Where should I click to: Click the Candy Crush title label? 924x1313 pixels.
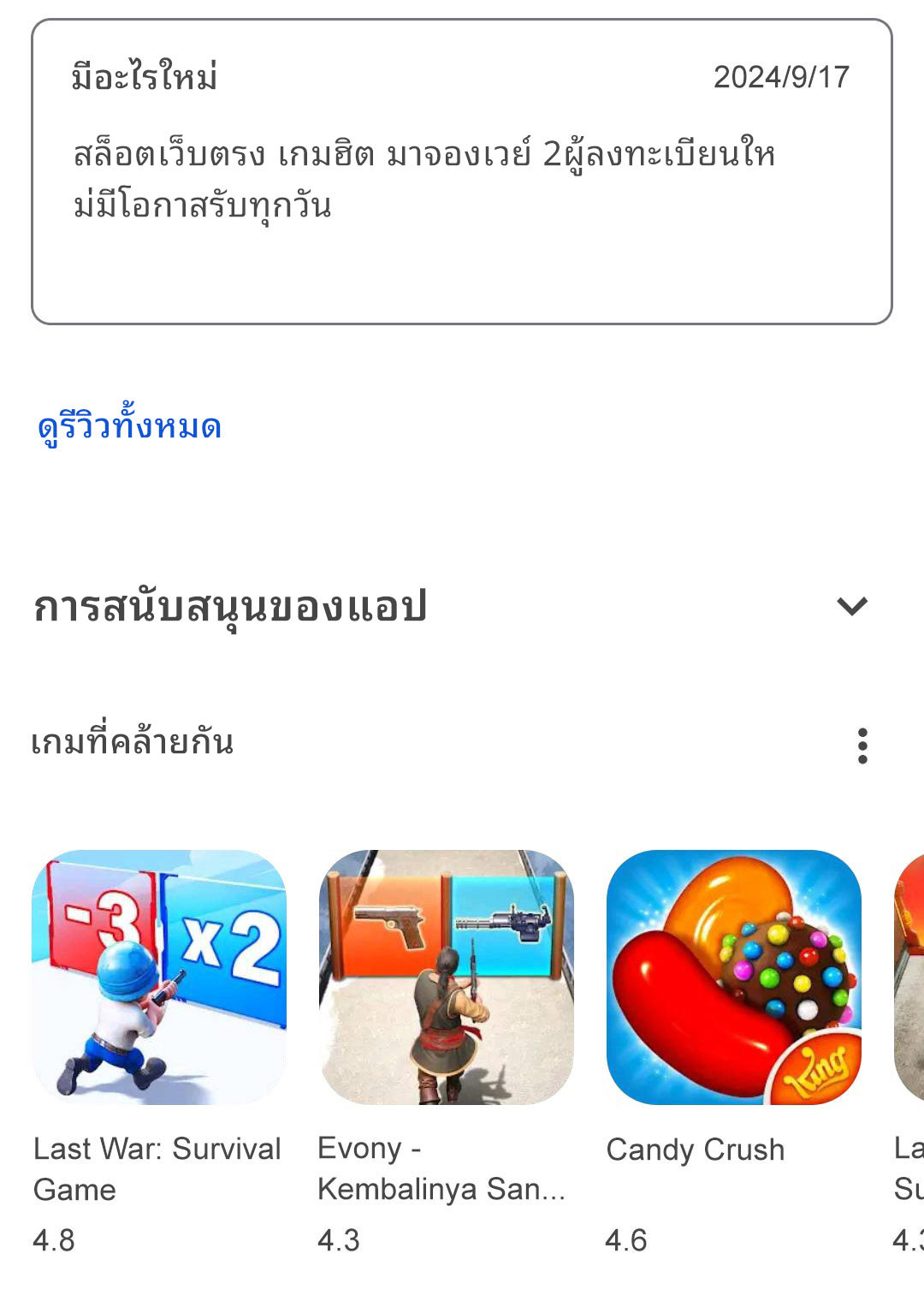pyautogui.click(x=695, y=1150)
